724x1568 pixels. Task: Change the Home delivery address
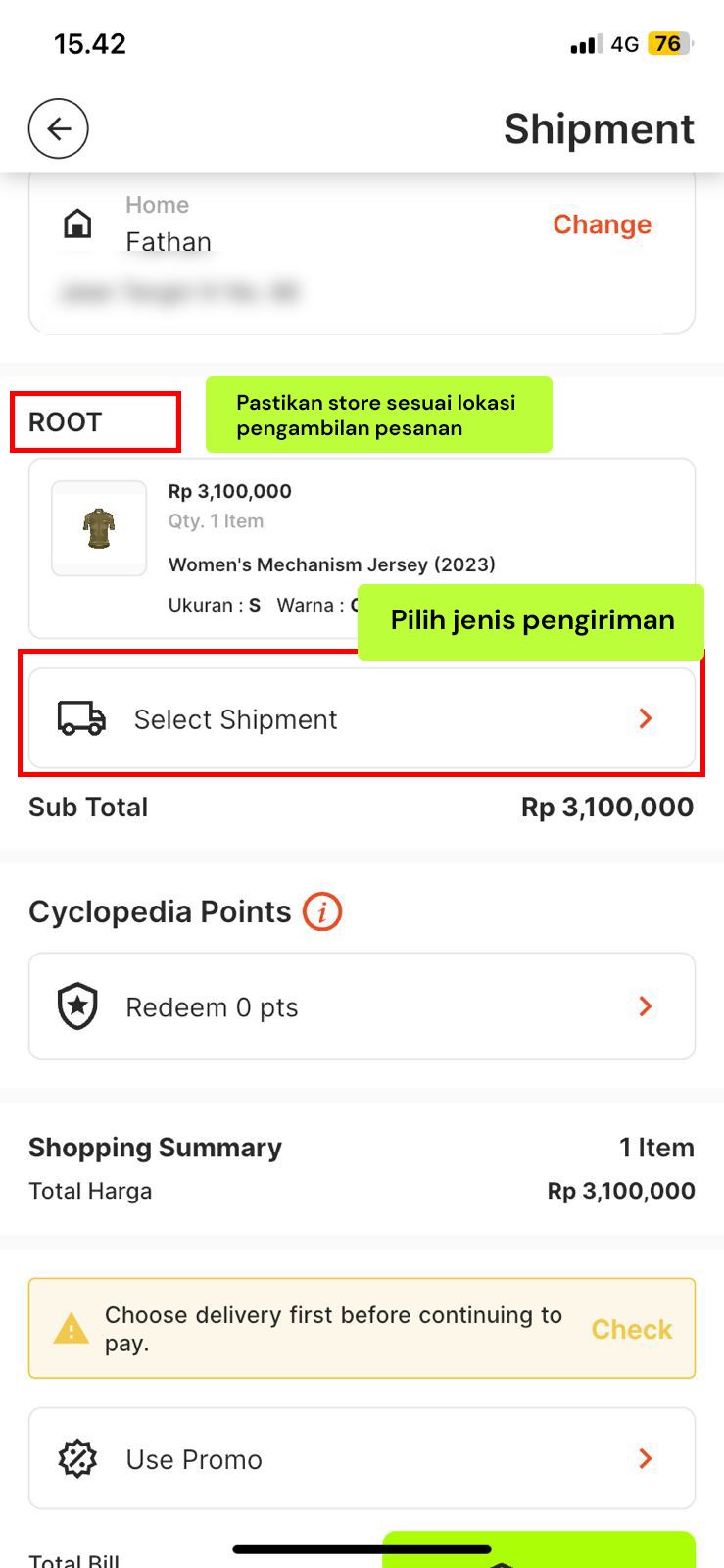[x=602, y=224]
